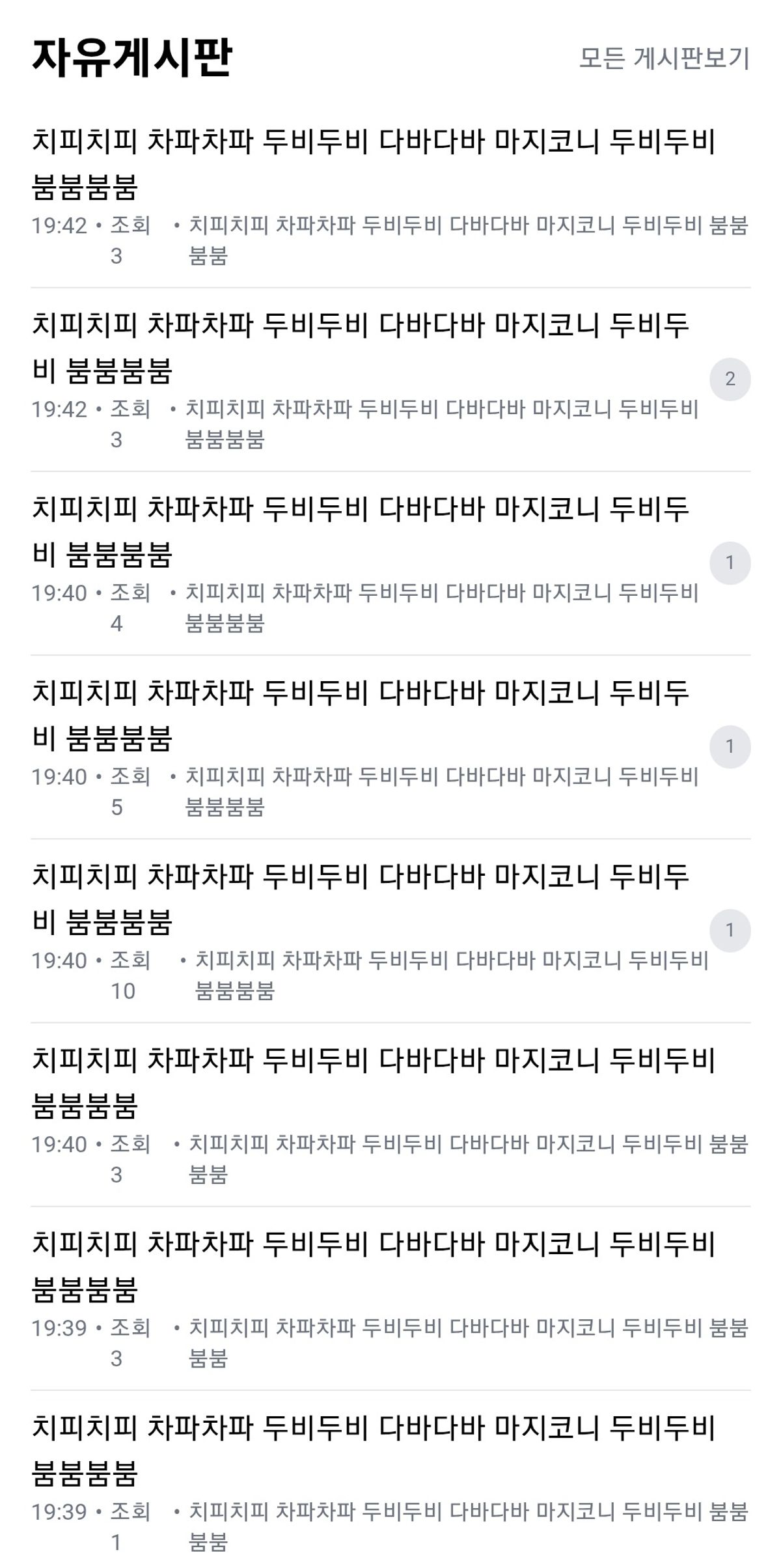
Task: Open 모든 게시판보기 link
Action: (664, 59)
